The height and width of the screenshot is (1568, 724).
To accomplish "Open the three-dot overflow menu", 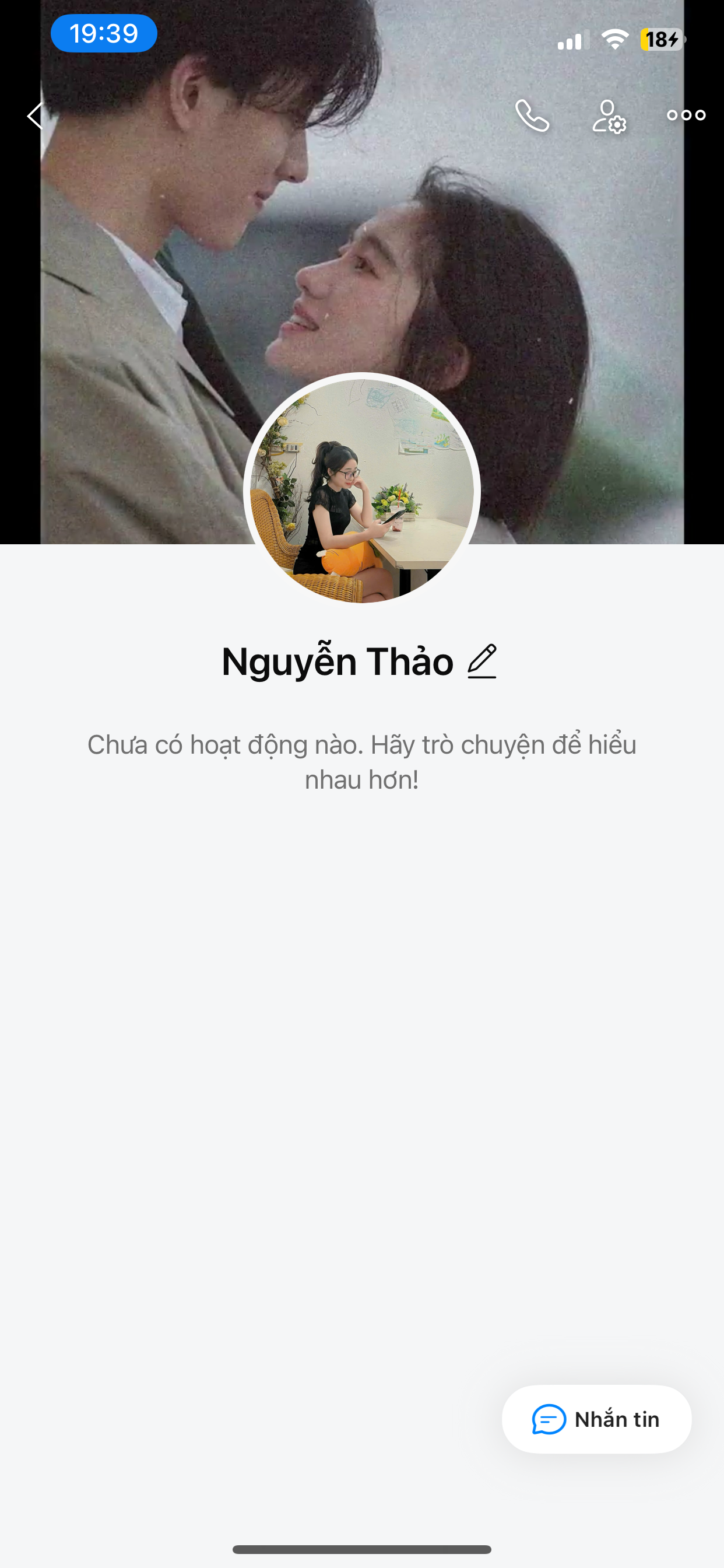I will 686,115.
